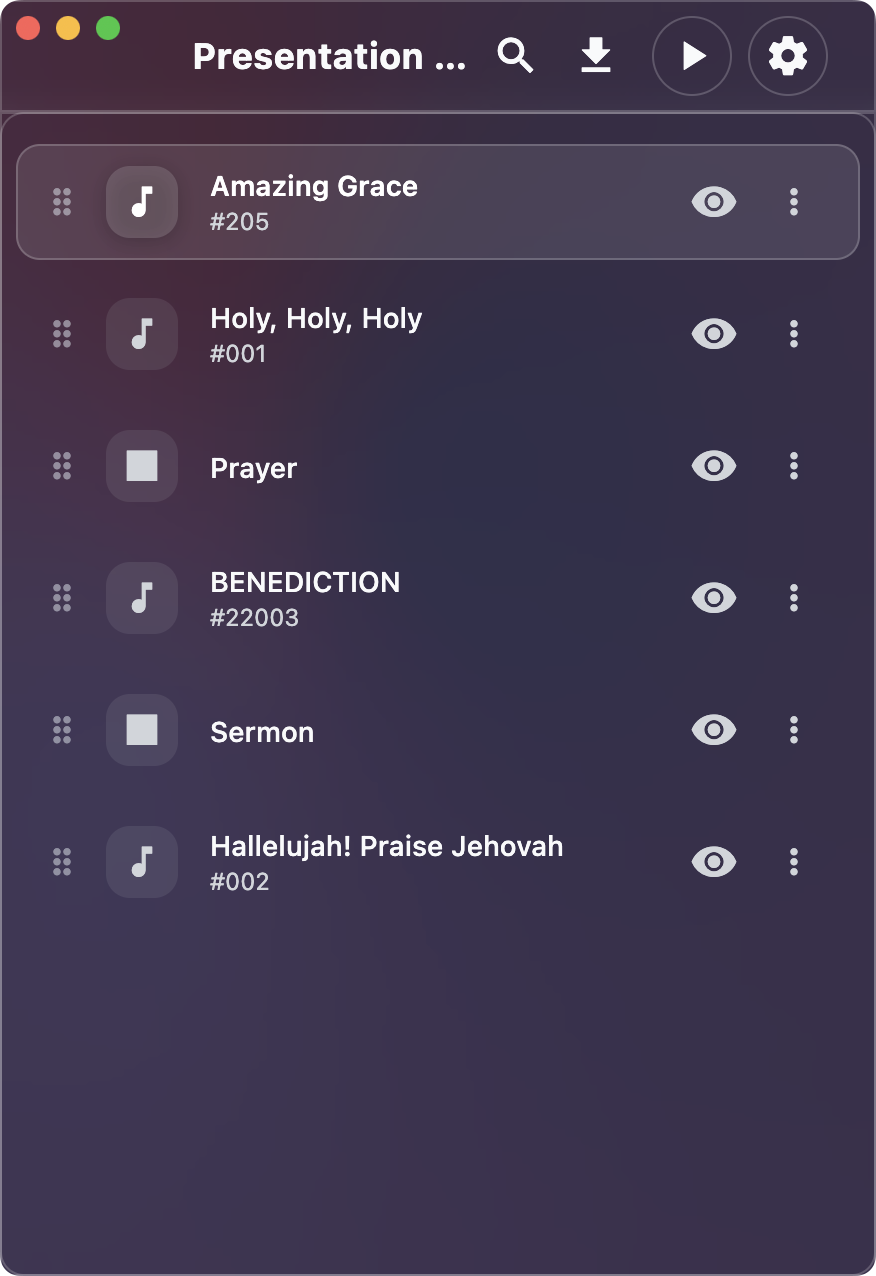Hide the Holy, Holy, Holy item
The image size is (876, 1276).
714,334
